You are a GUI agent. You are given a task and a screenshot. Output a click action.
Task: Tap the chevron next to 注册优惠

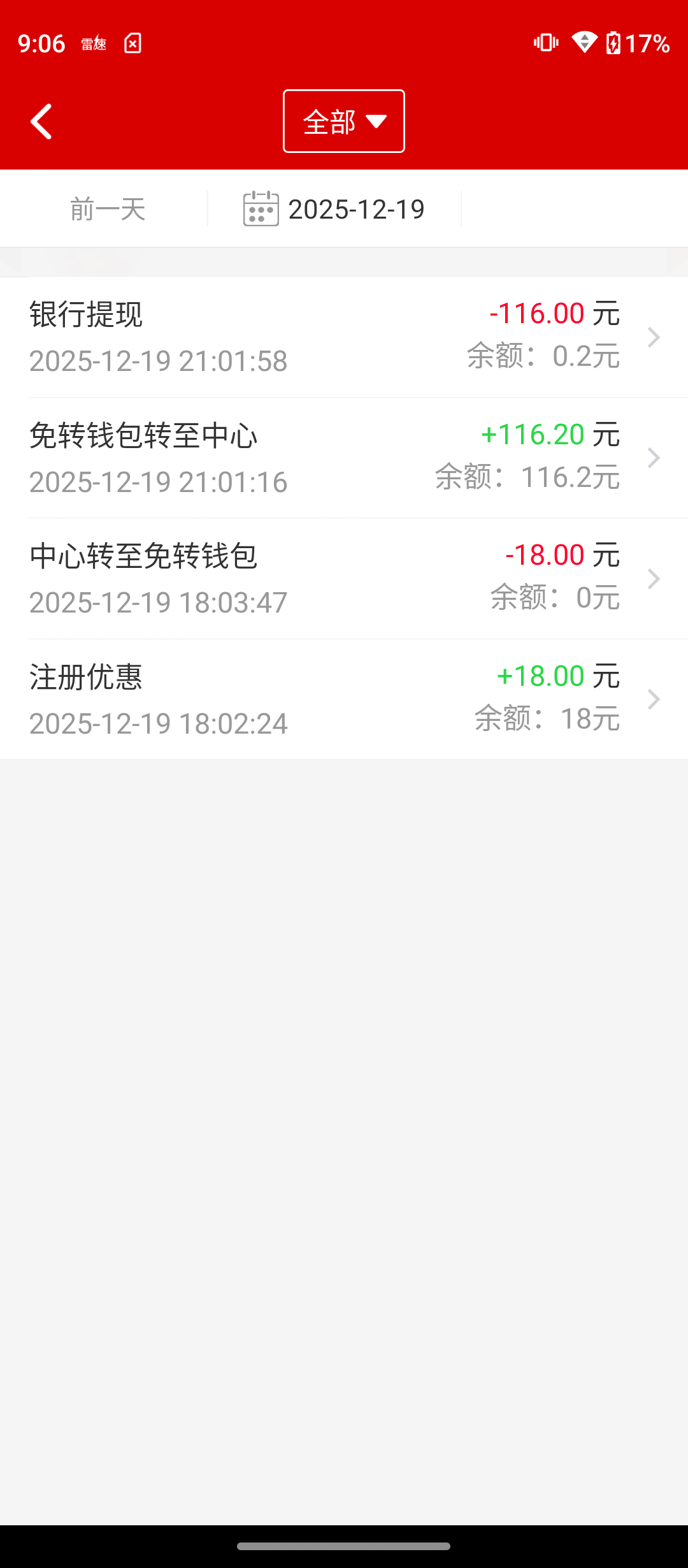coord(654,699)
